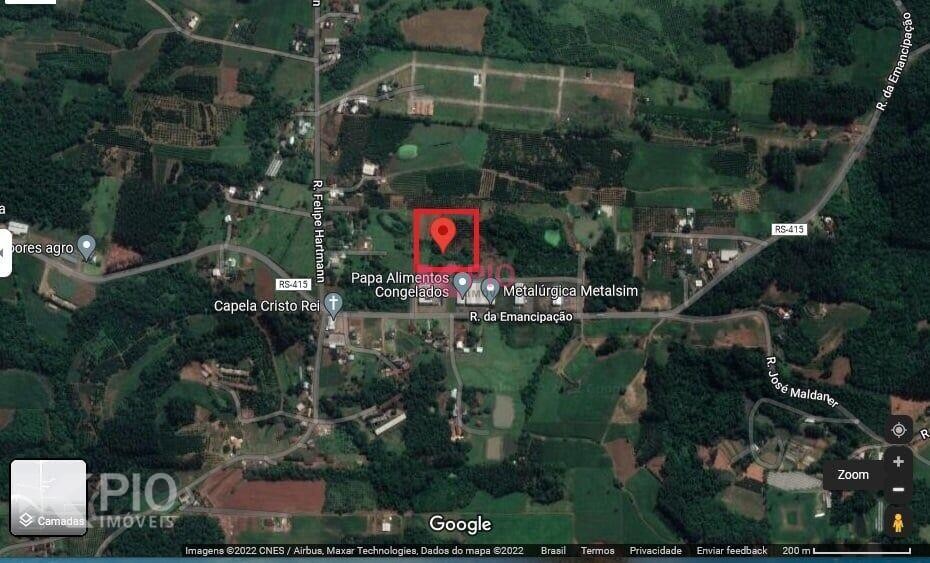Open the Privacidade link
The width and height of the screenshot is (930, 563).
pos(656,551)
